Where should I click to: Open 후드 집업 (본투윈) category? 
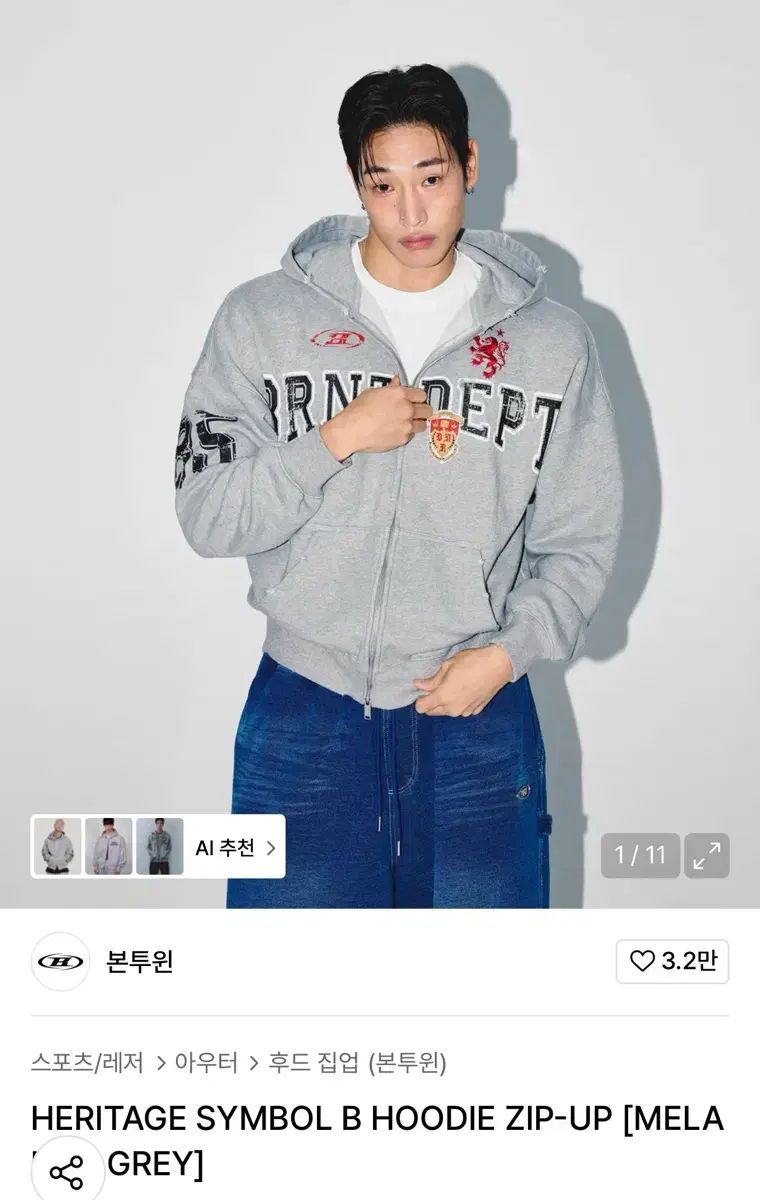357,1062
